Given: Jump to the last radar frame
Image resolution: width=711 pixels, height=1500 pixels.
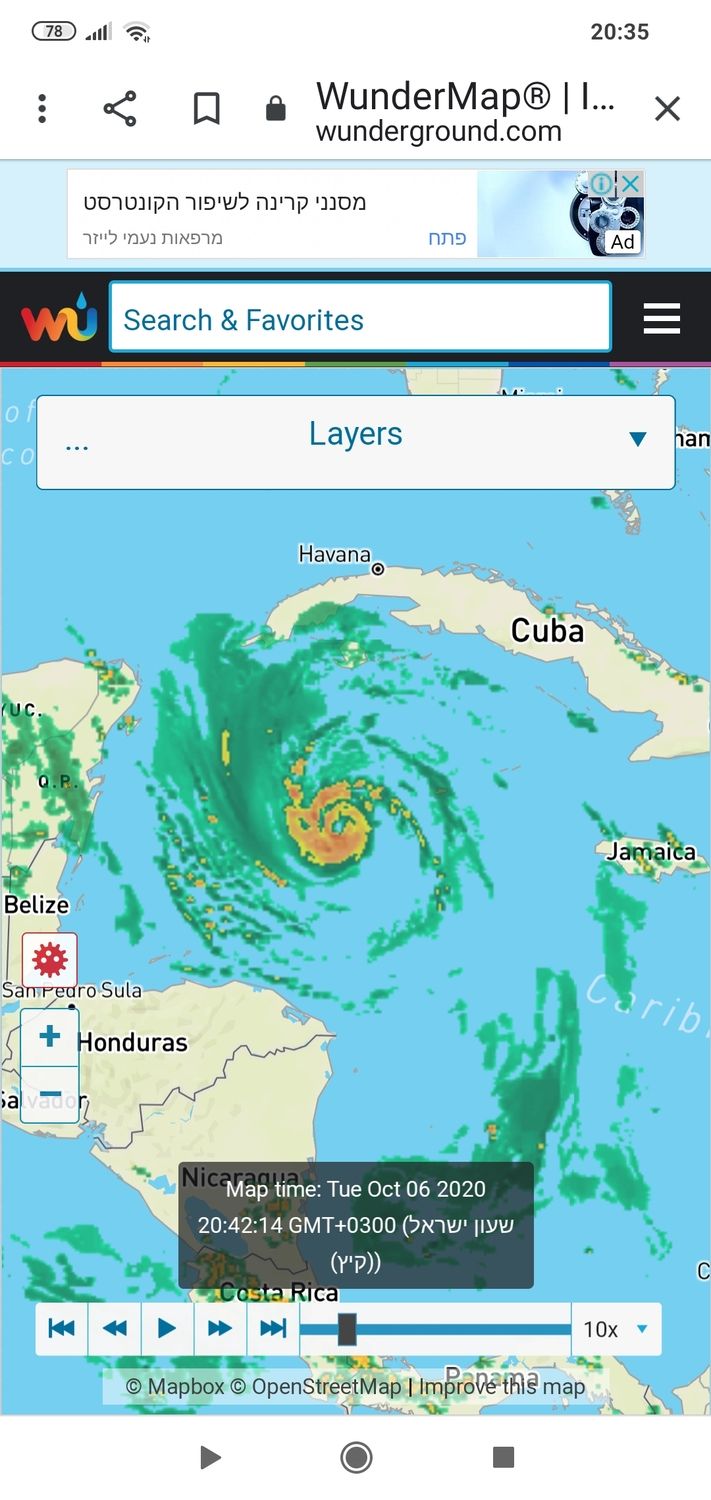Looking at the screenshot, I should click(273, 1328).
